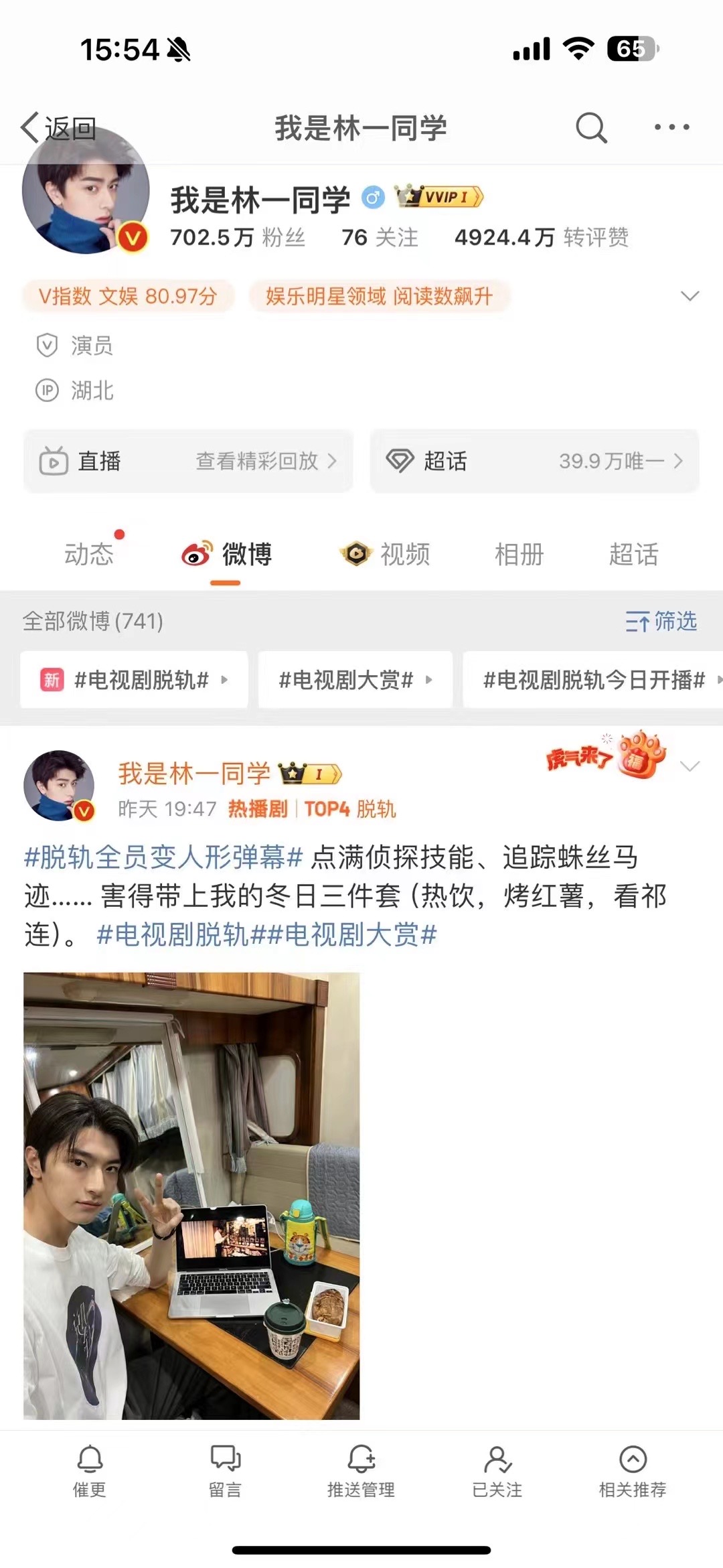Switch to the 视频 tab
Screen dimensions: 723x1568
(x=385, y=555)
